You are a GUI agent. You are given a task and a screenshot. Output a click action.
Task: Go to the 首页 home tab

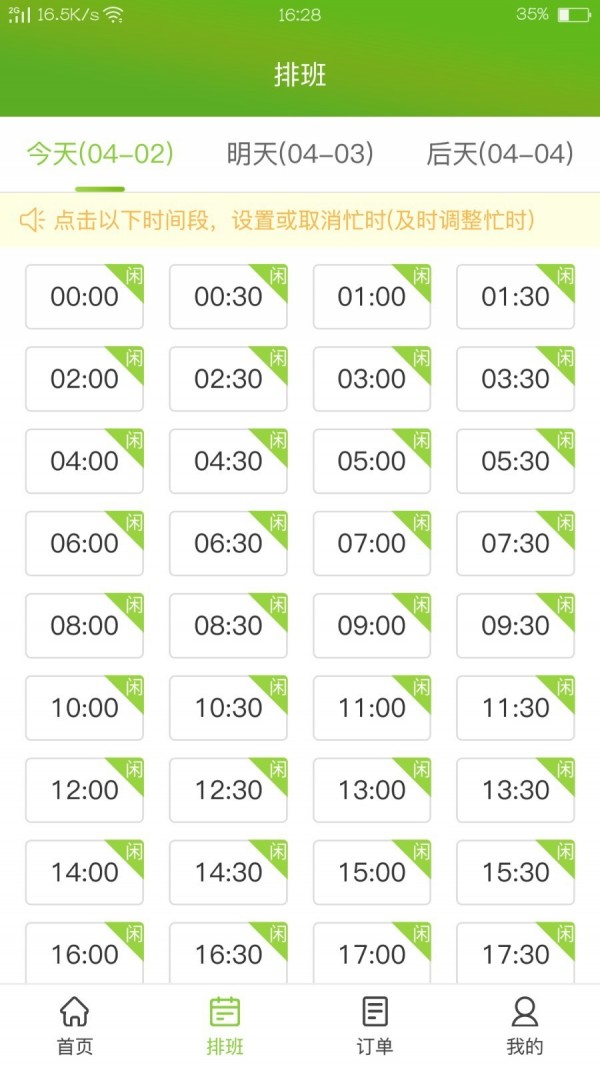74,1025
